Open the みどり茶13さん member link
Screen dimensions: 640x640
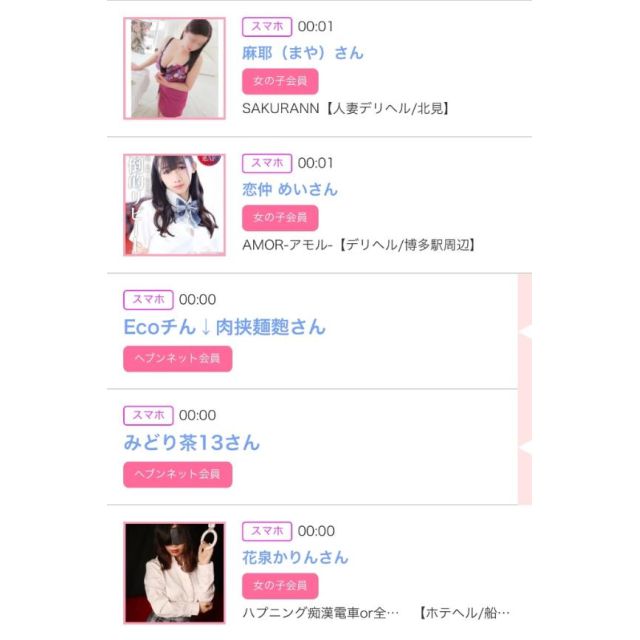(191, 442)
